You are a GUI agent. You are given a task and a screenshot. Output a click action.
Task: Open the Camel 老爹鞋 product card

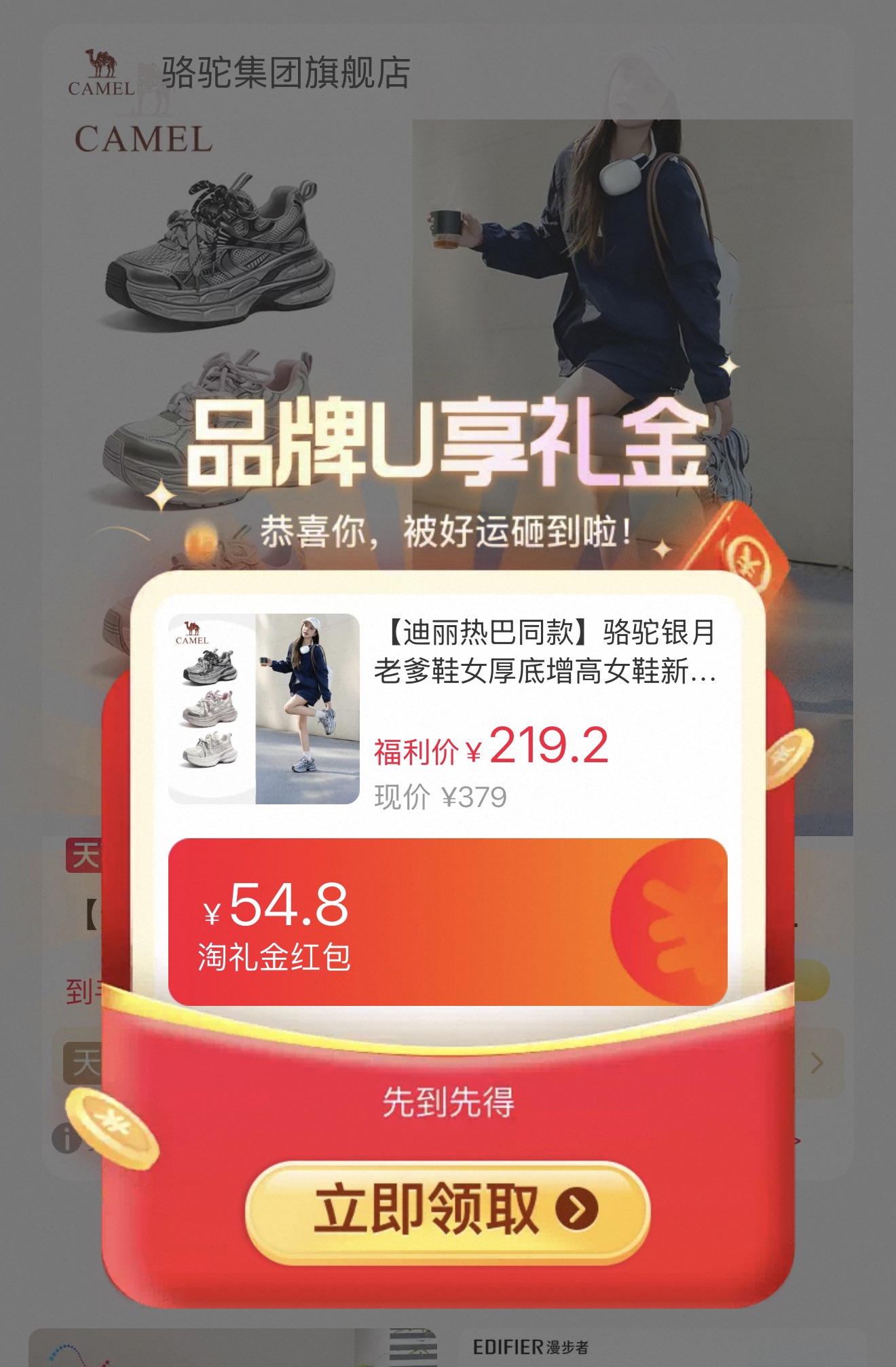point(447,709)
